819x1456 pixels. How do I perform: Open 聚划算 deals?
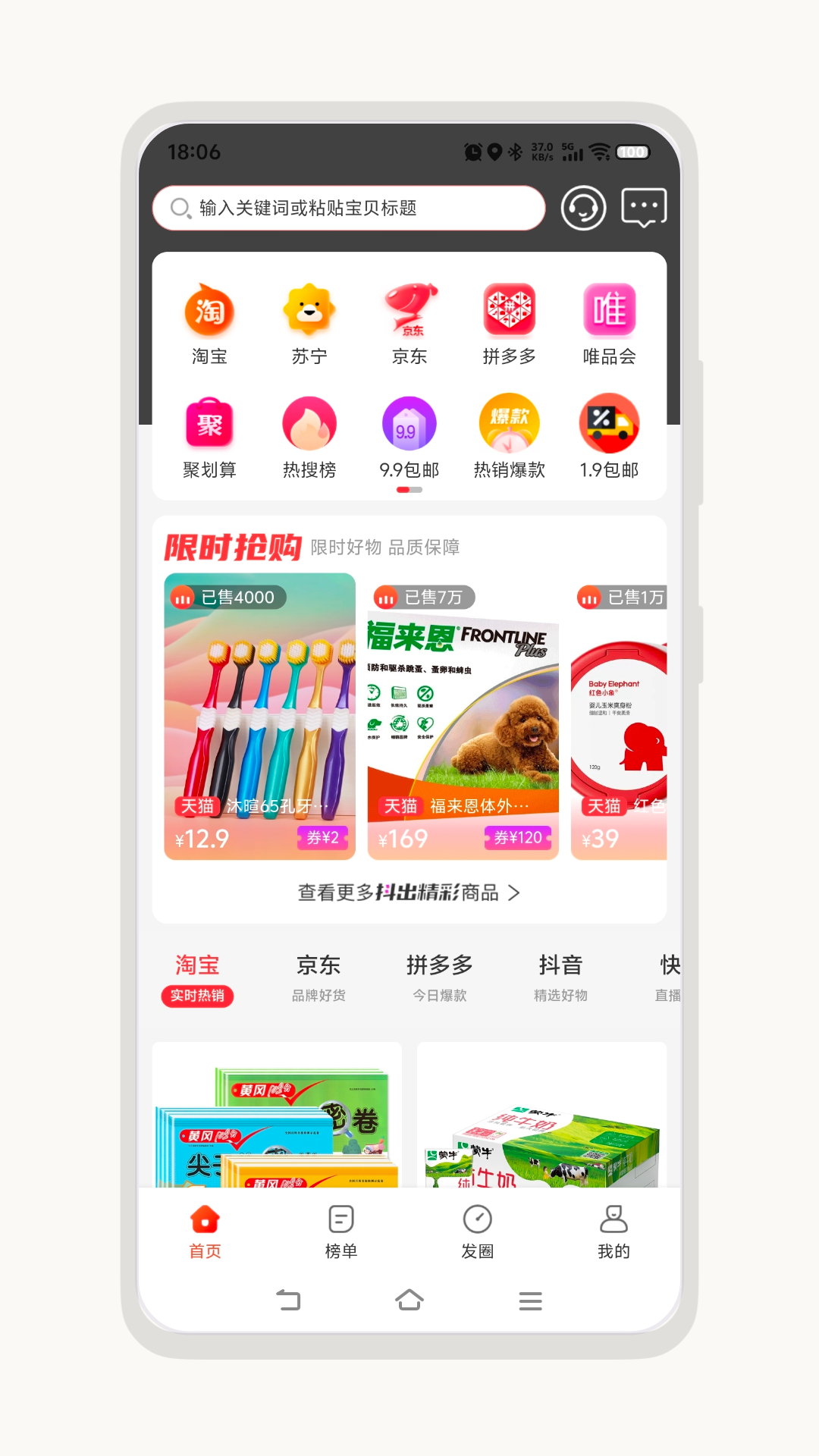(x=209, y=438)
